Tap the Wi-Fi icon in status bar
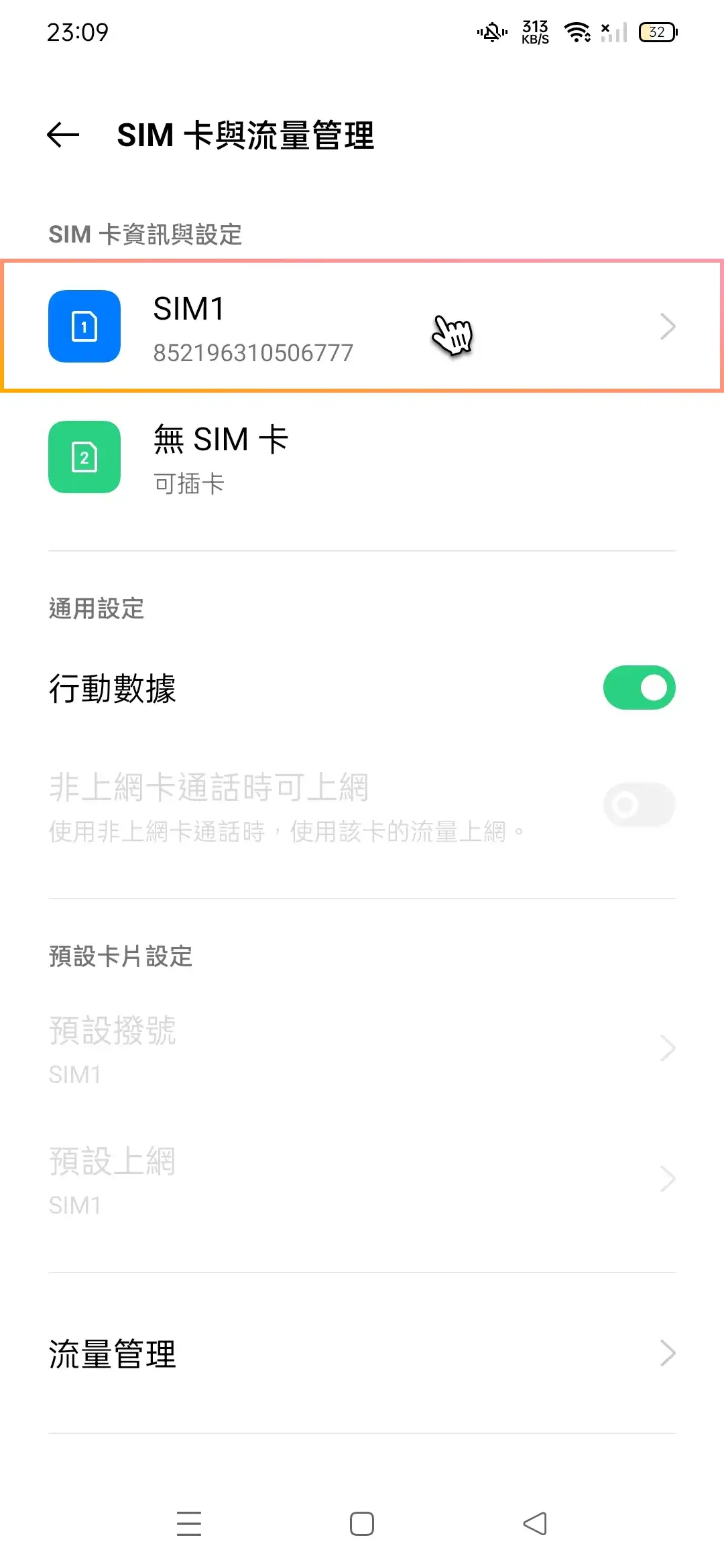Image resolution: width=724 pixels, height=1568 pixels. pyautogui.click(x=577, y=31)
